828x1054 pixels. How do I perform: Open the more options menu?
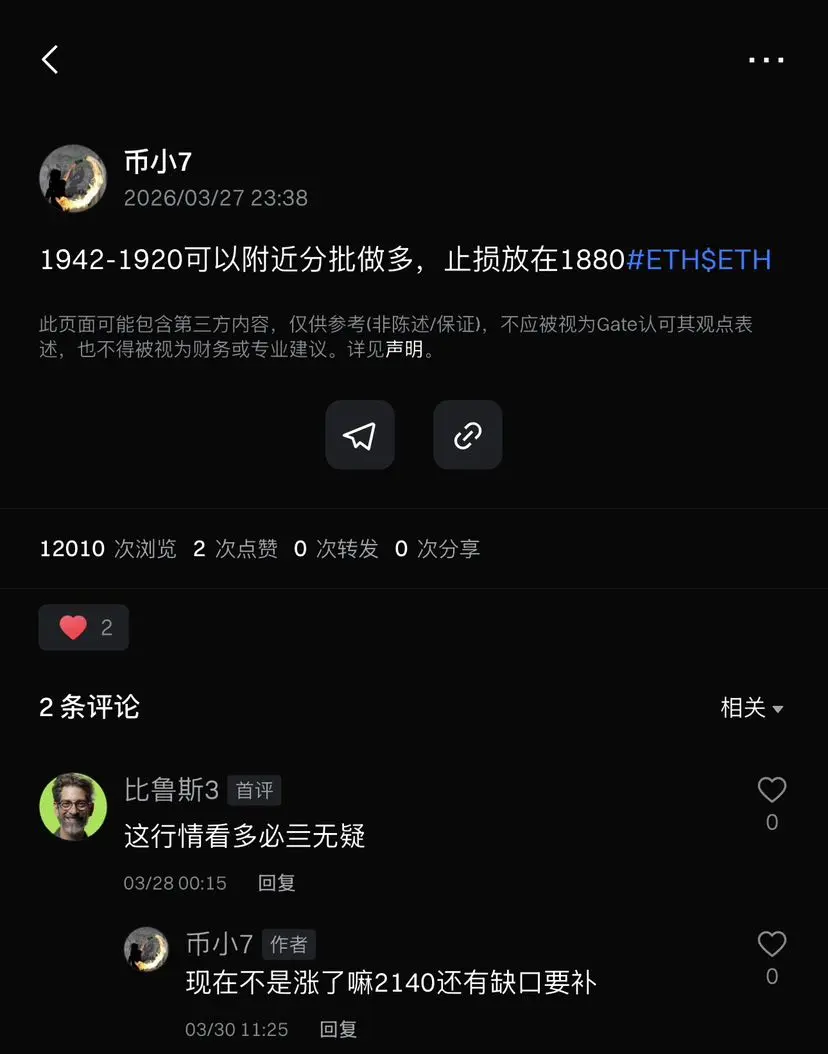tap(765, 60)
